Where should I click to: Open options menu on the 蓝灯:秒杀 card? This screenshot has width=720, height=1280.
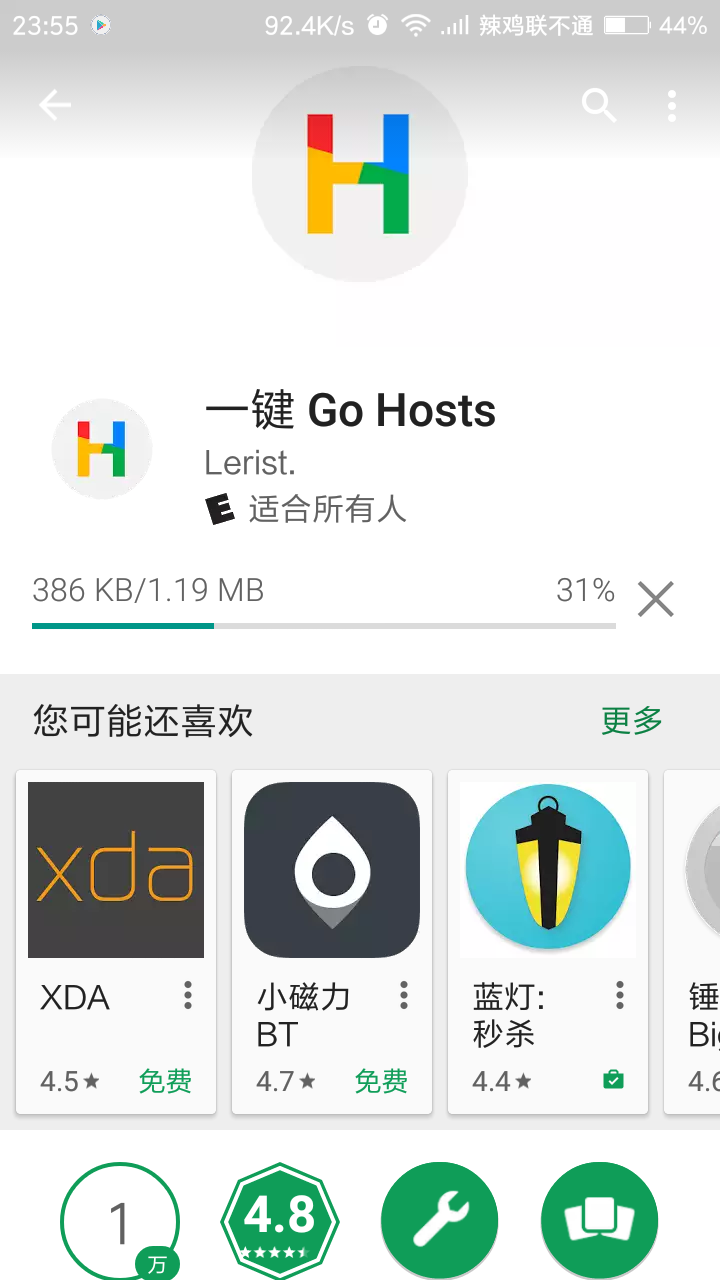(620, 996)
